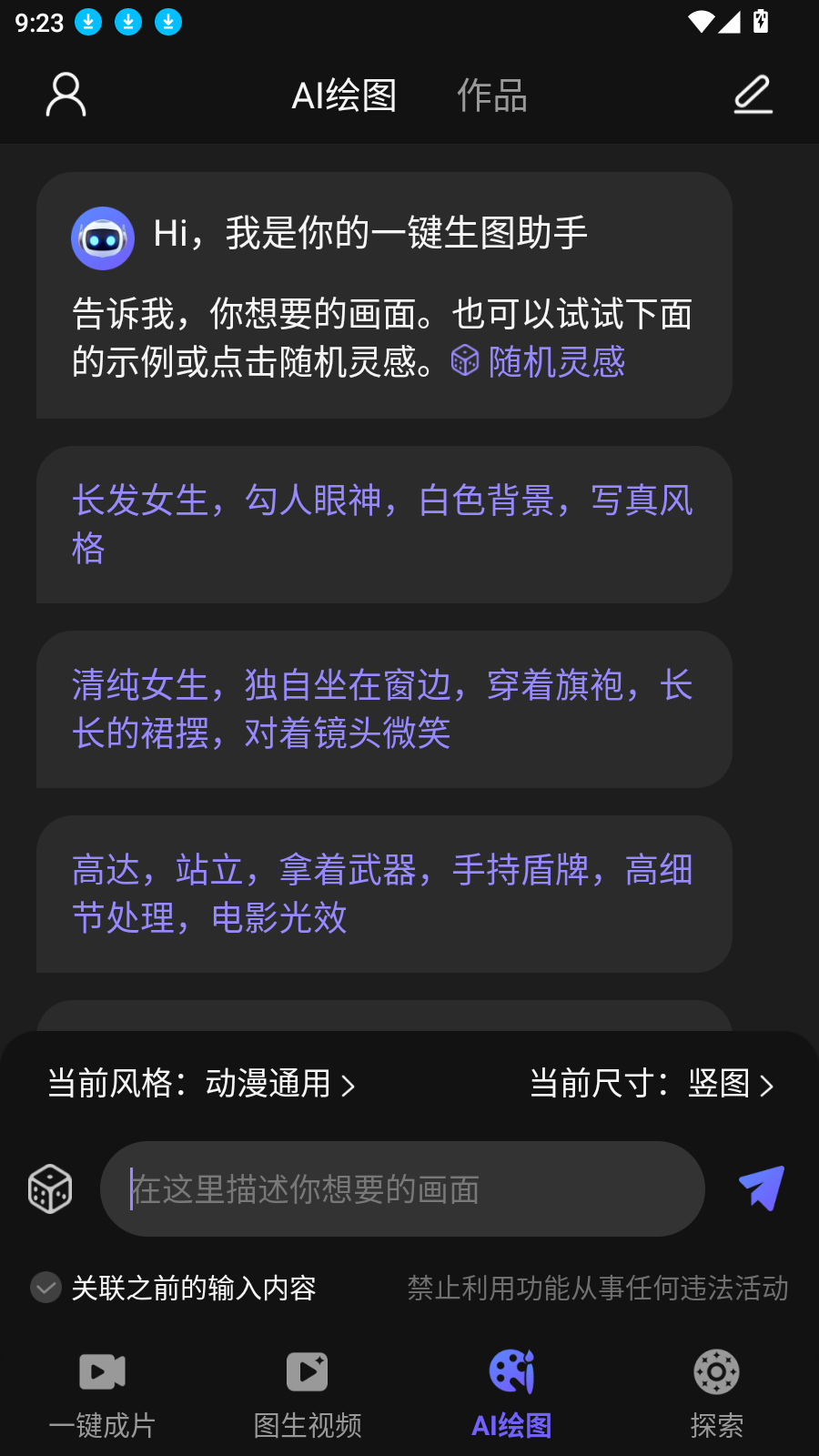Viewport: 819px width, 1456px height.
Task: Click the 随机灵感 link
Action: click(x=554, y=361)
